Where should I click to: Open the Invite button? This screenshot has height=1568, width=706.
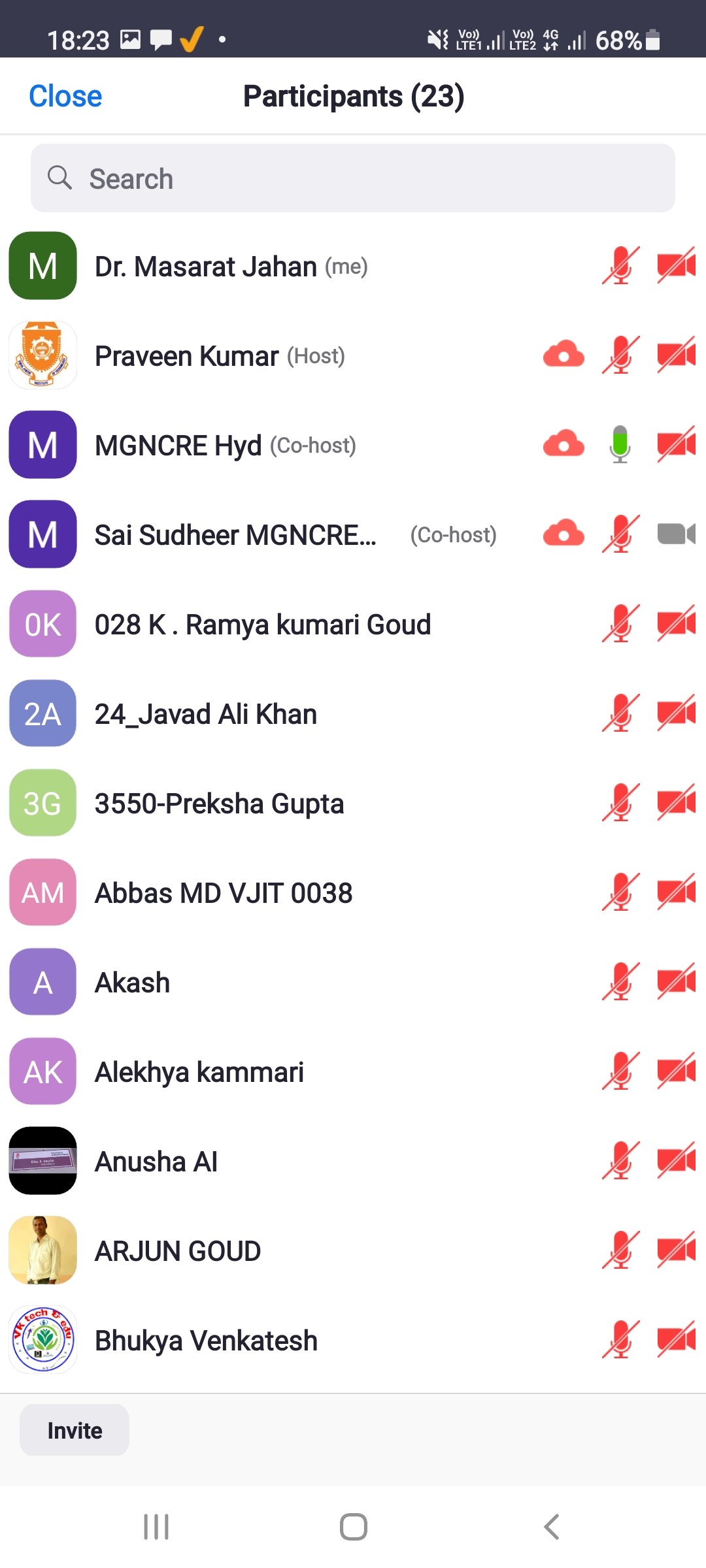tap(75, 1430)
